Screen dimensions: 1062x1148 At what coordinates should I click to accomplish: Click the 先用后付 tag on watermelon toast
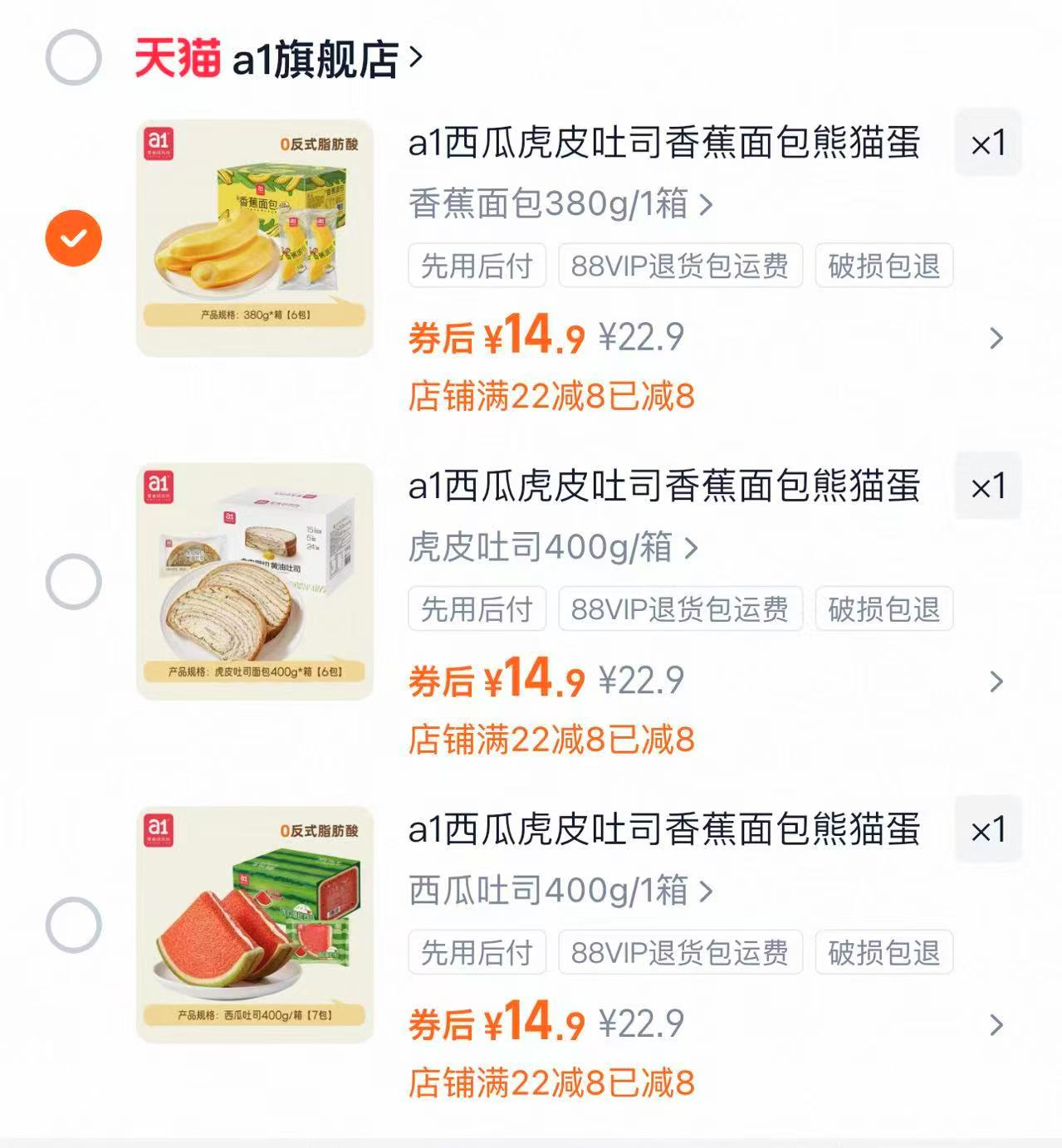point(477,953)
